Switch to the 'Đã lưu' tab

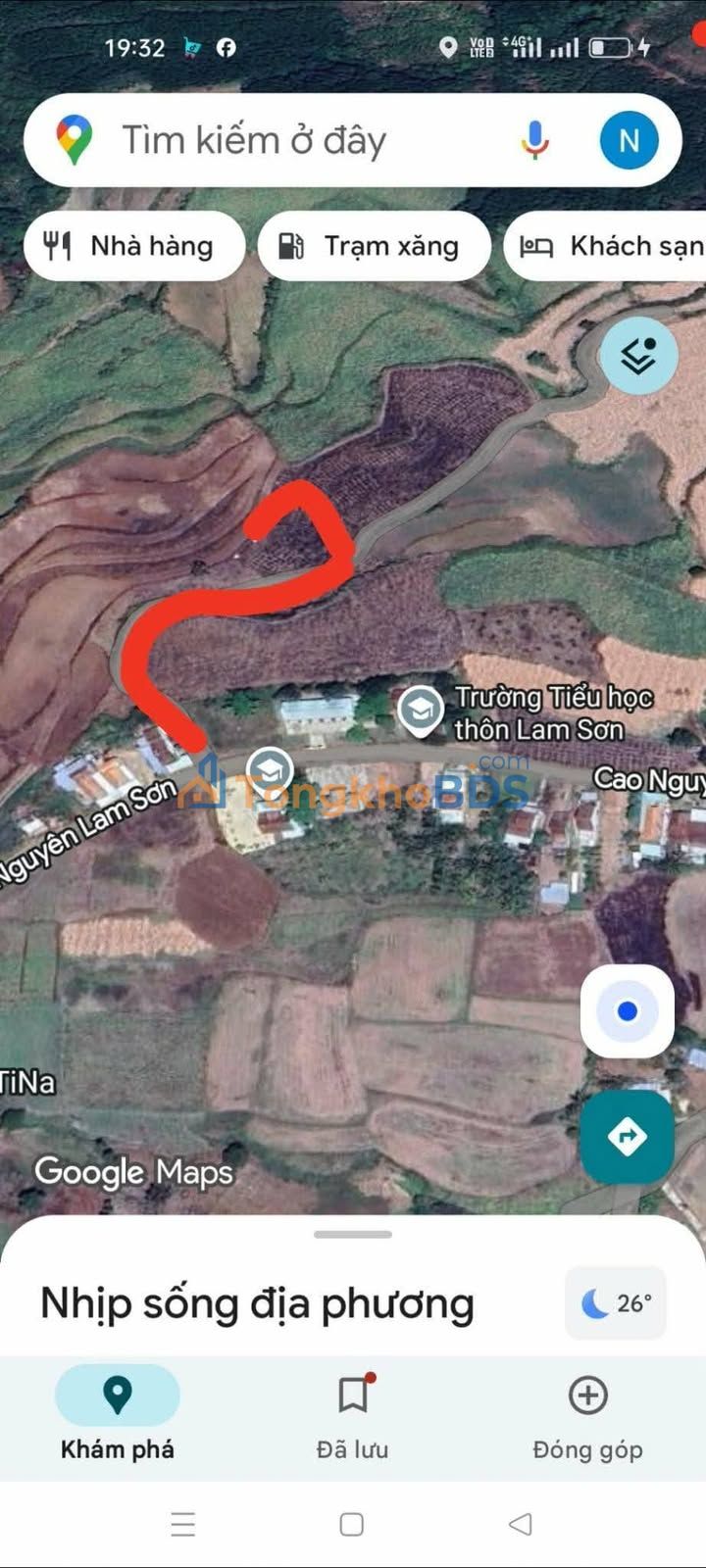[x=352, y=1415]
